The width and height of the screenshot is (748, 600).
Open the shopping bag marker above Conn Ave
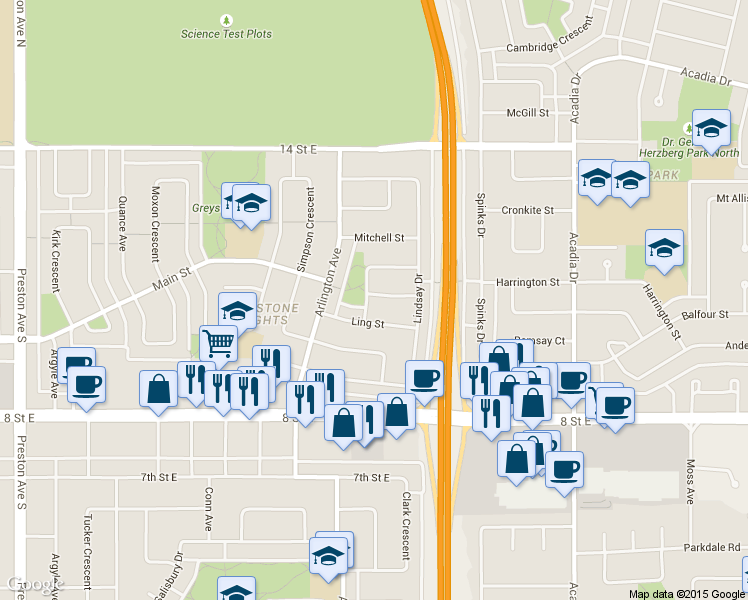(x=159, y=389)
